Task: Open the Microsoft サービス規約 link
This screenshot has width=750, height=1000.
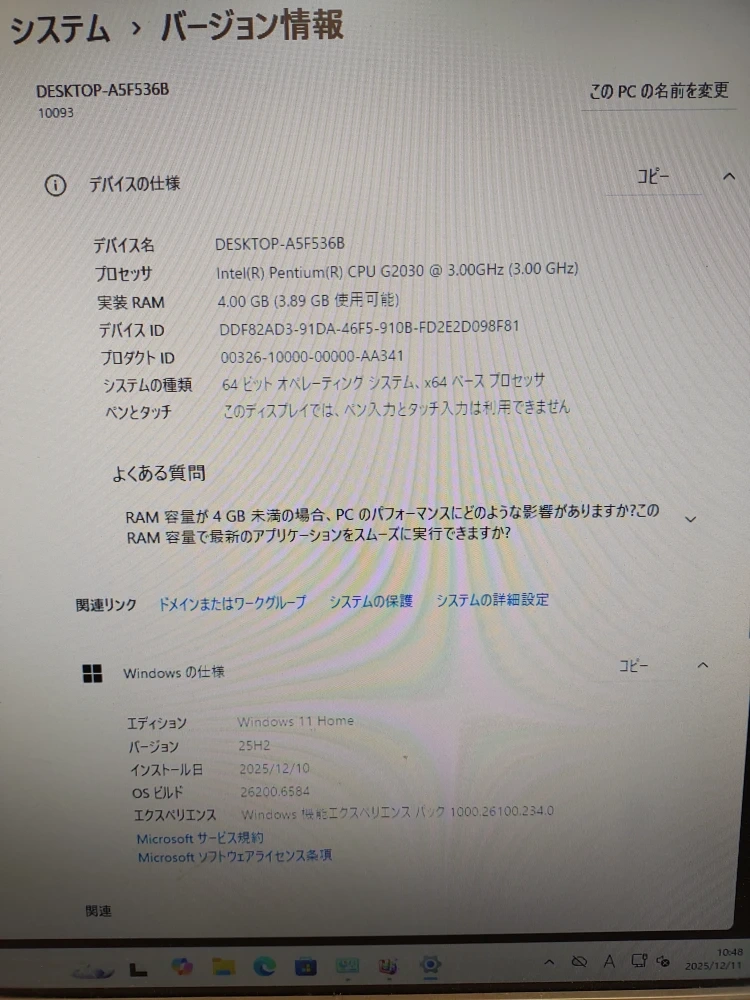Action: tap(200, 838)
